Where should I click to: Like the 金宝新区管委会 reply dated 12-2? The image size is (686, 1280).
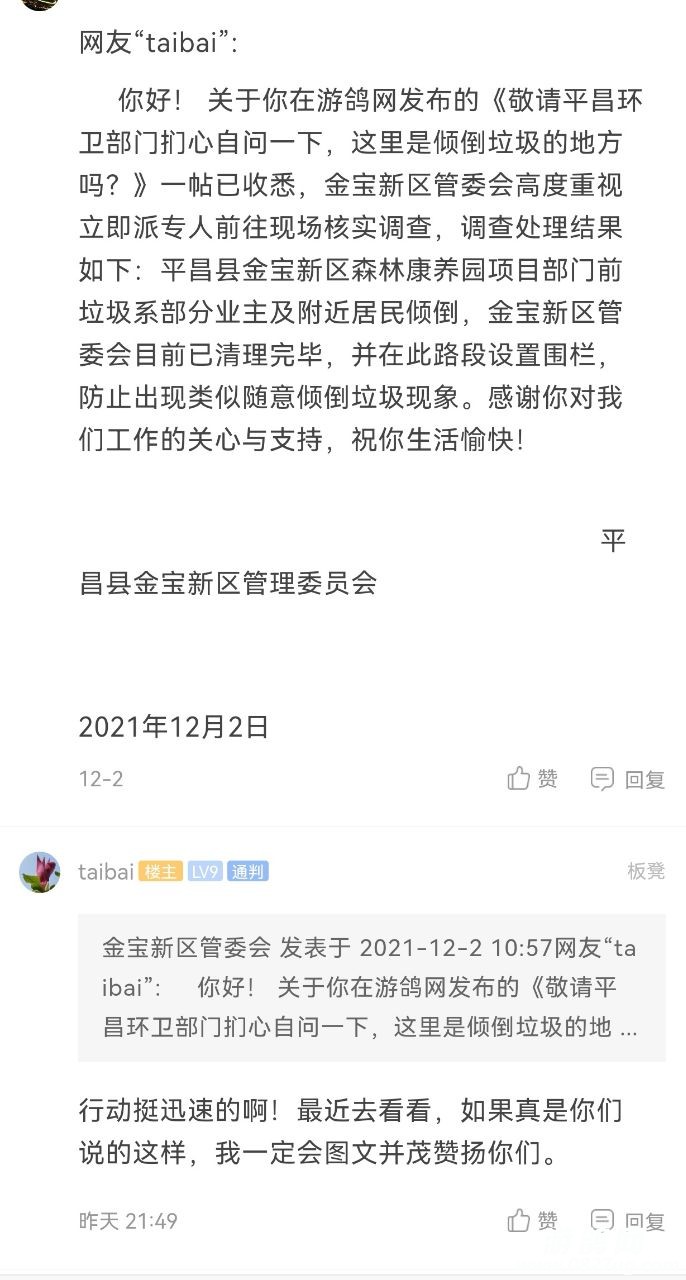(532, 779)
